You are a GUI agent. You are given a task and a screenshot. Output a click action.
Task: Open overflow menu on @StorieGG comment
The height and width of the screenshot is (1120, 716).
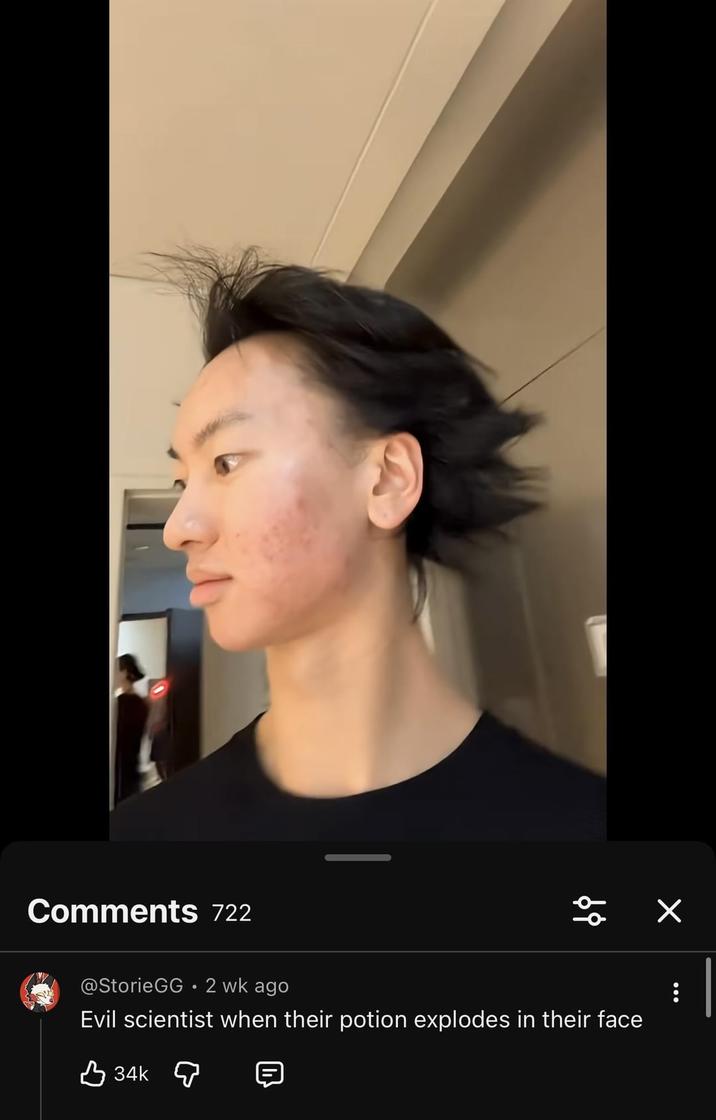676,992
